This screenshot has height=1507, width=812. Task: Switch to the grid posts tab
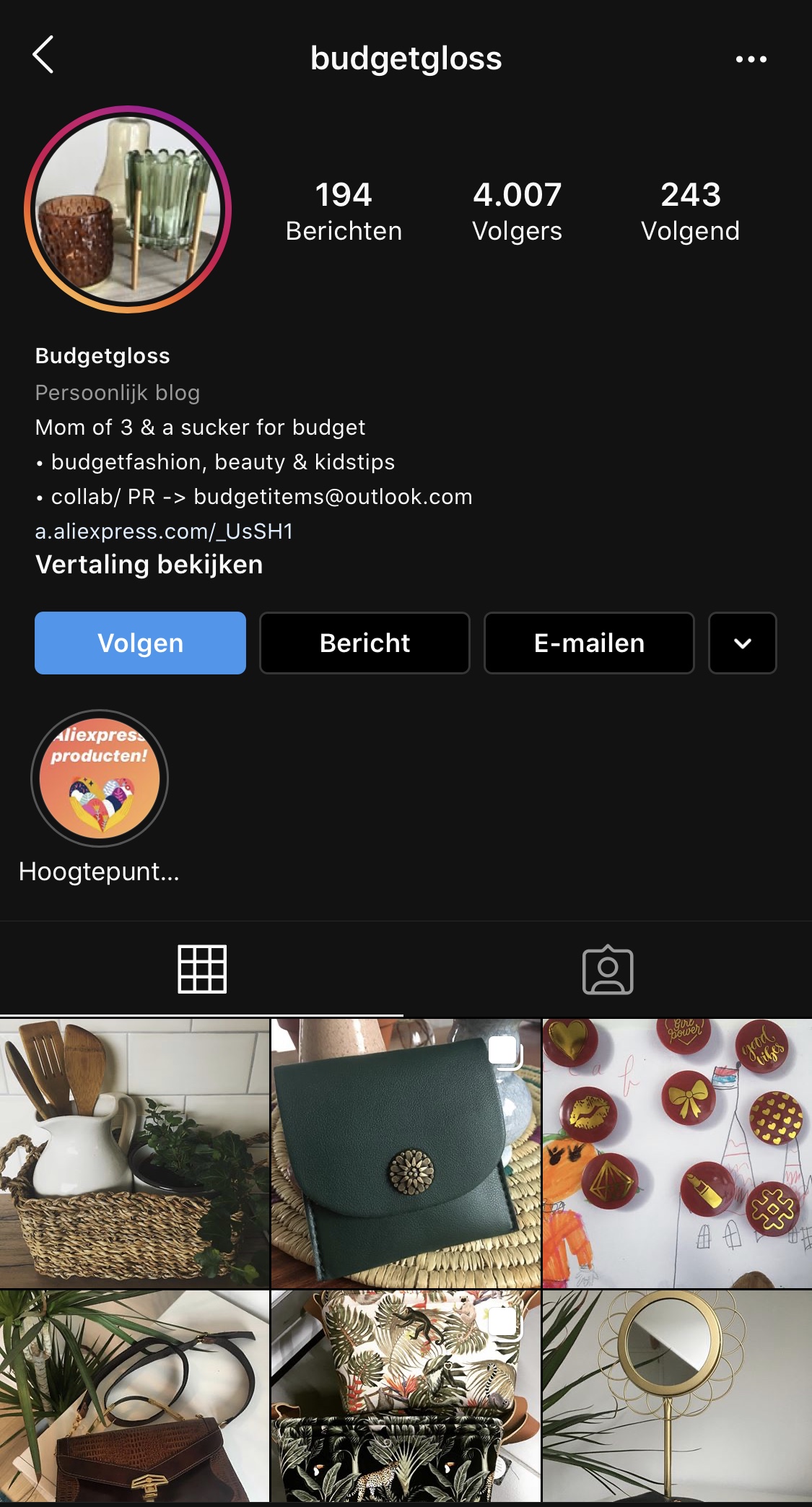(202, 969)
